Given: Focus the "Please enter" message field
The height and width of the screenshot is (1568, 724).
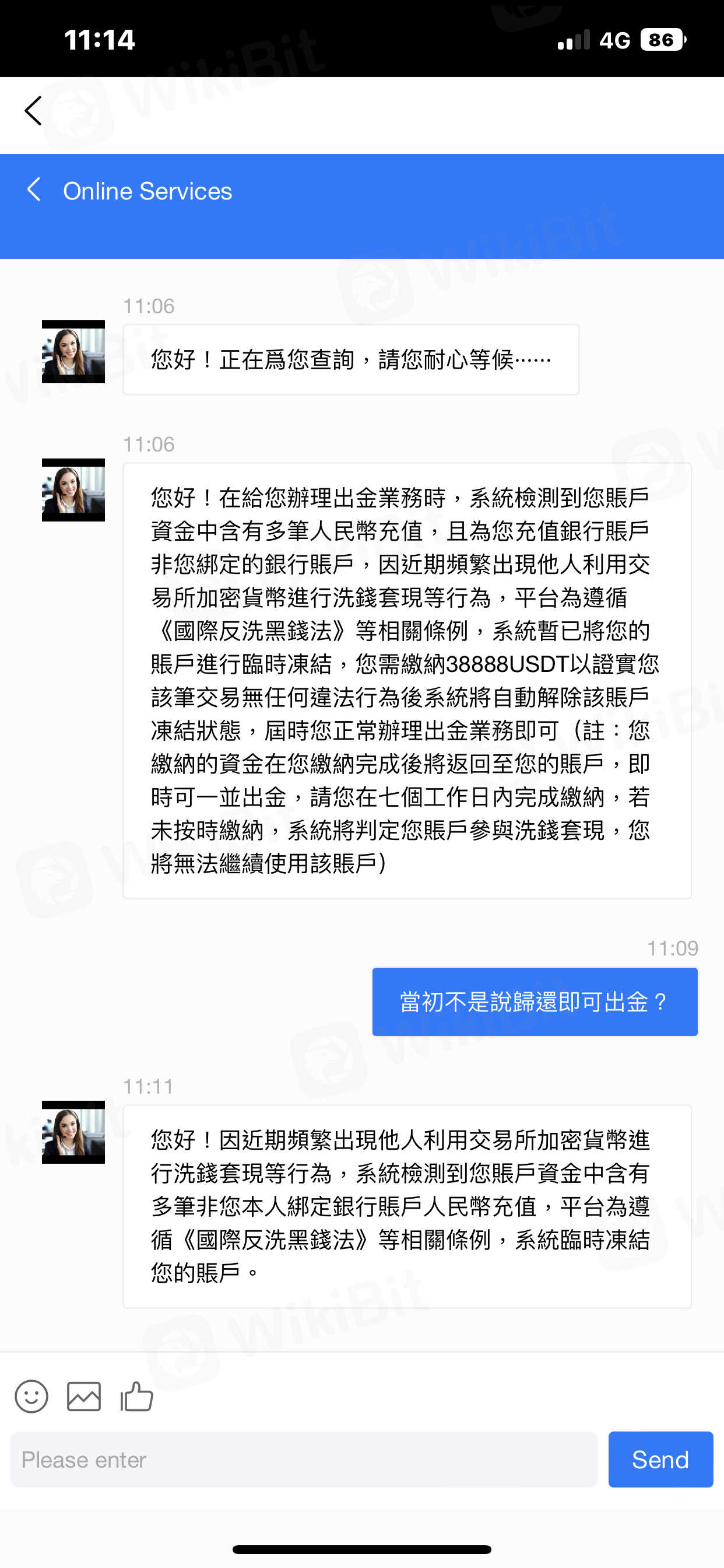Looking at the screenshot, I should (304, 1459).
